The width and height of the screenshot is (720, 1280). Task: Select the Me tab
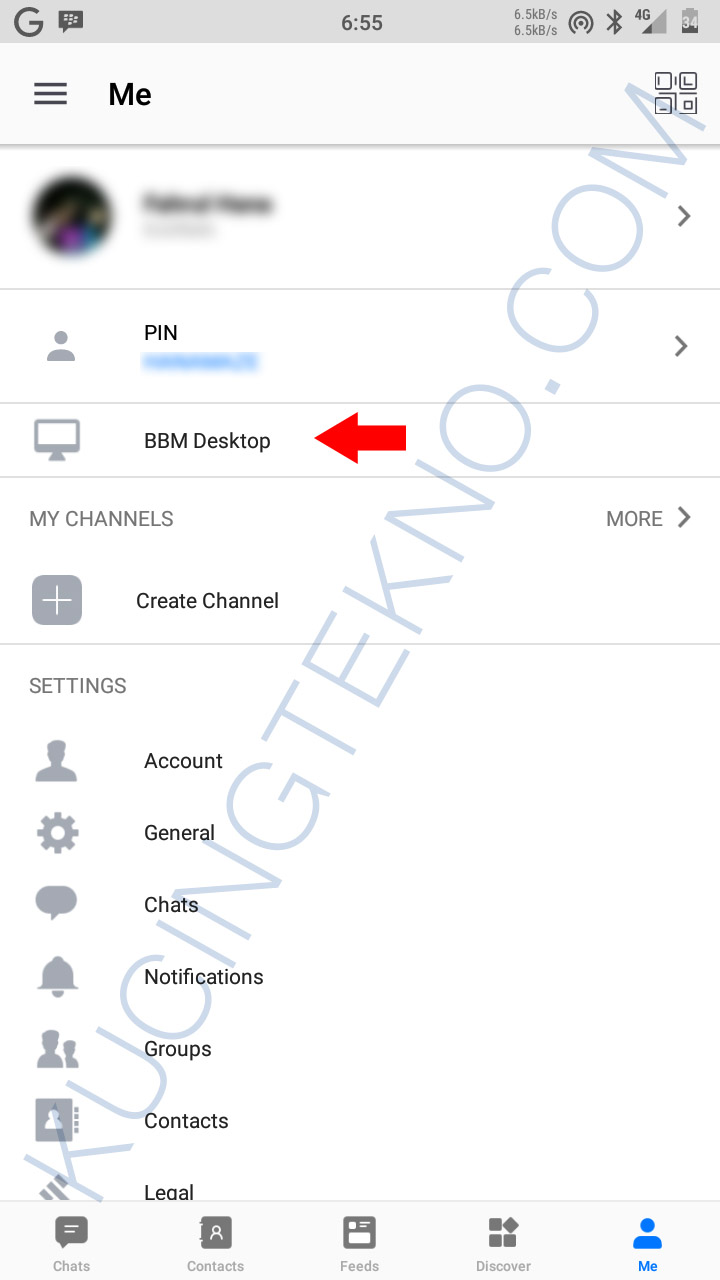(x=648, y=1243)
